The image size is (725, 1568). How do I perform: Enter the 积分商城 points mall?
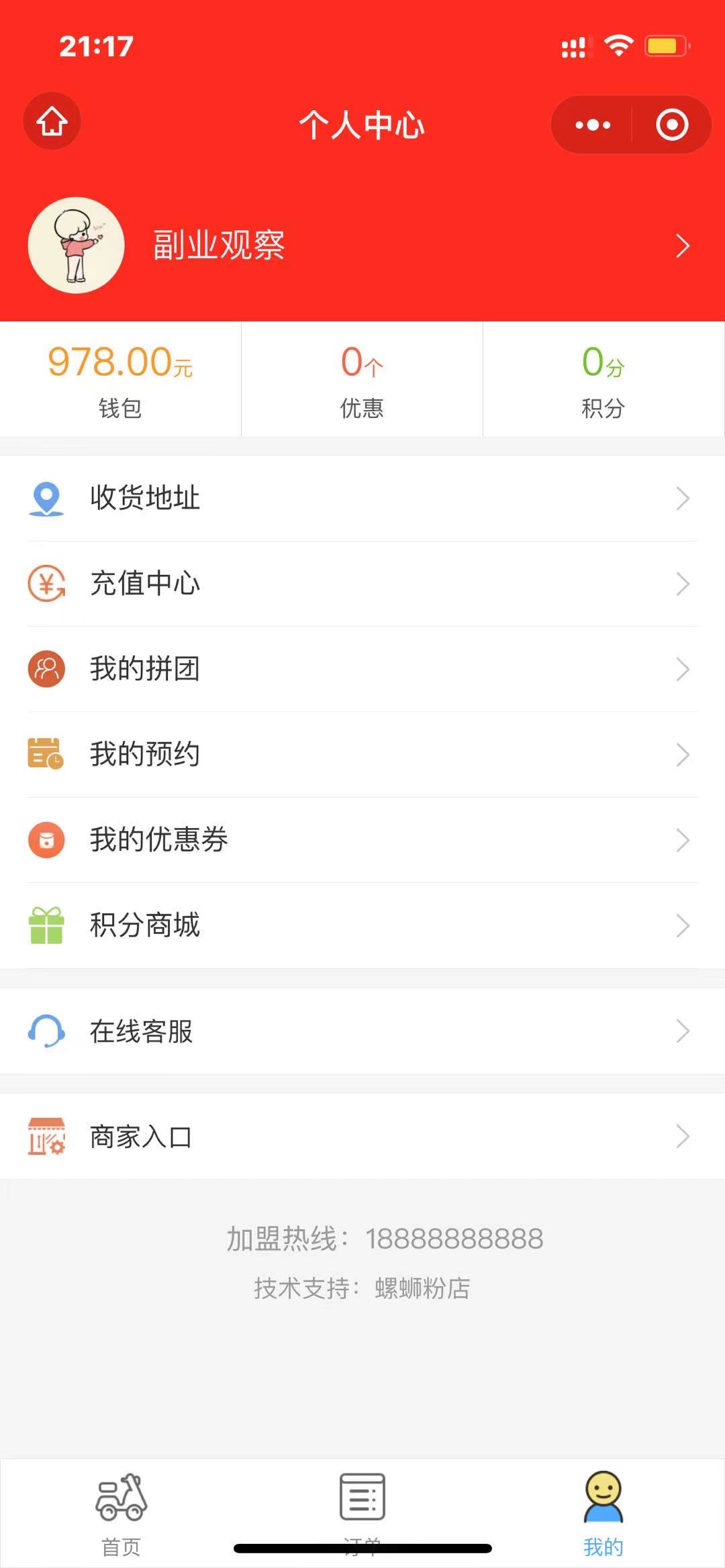(362, 925)
